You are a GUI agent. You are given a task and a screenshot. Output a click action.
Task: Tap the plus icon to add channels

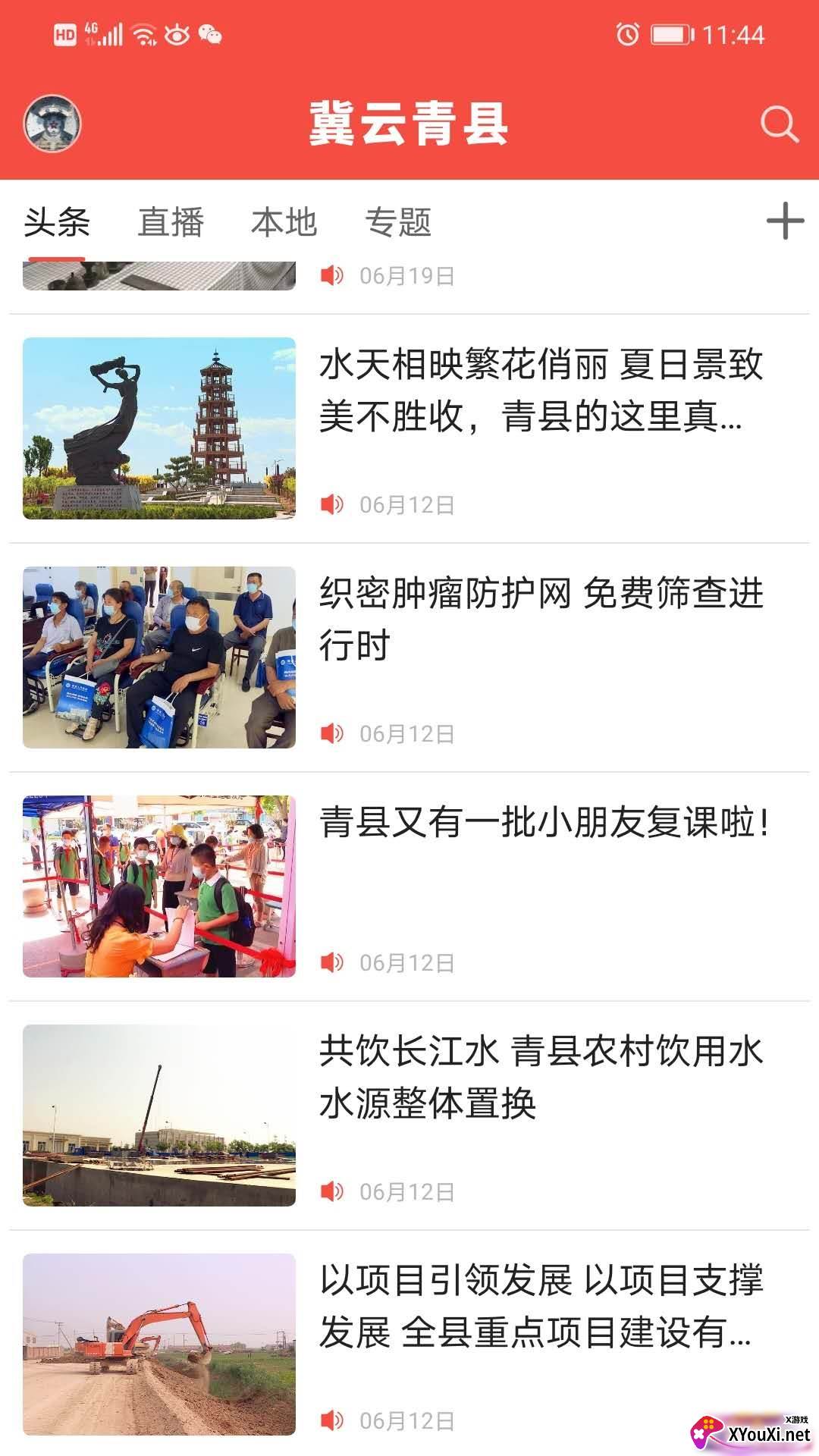click(785, 221)
